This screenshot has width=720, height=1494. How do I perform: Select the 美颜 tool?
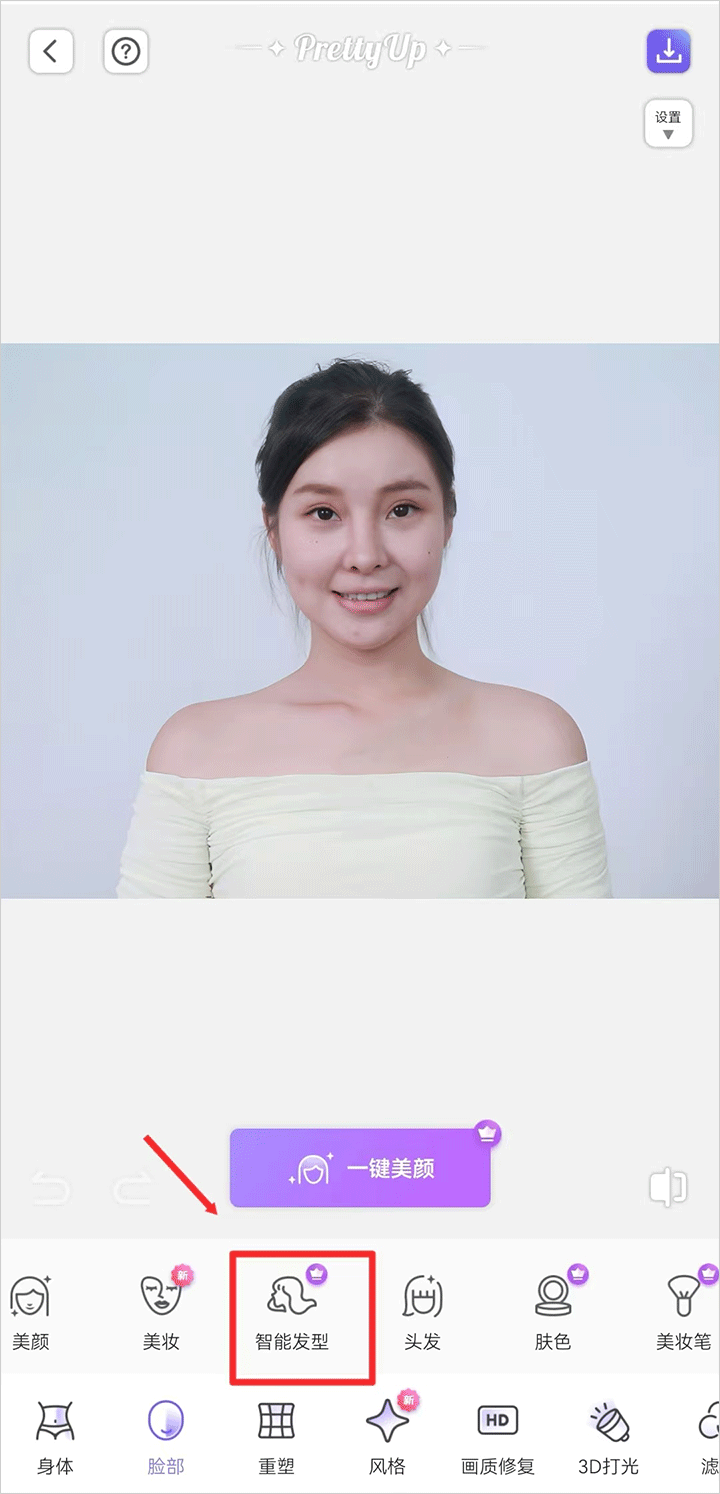click(x=30, y=1312)
